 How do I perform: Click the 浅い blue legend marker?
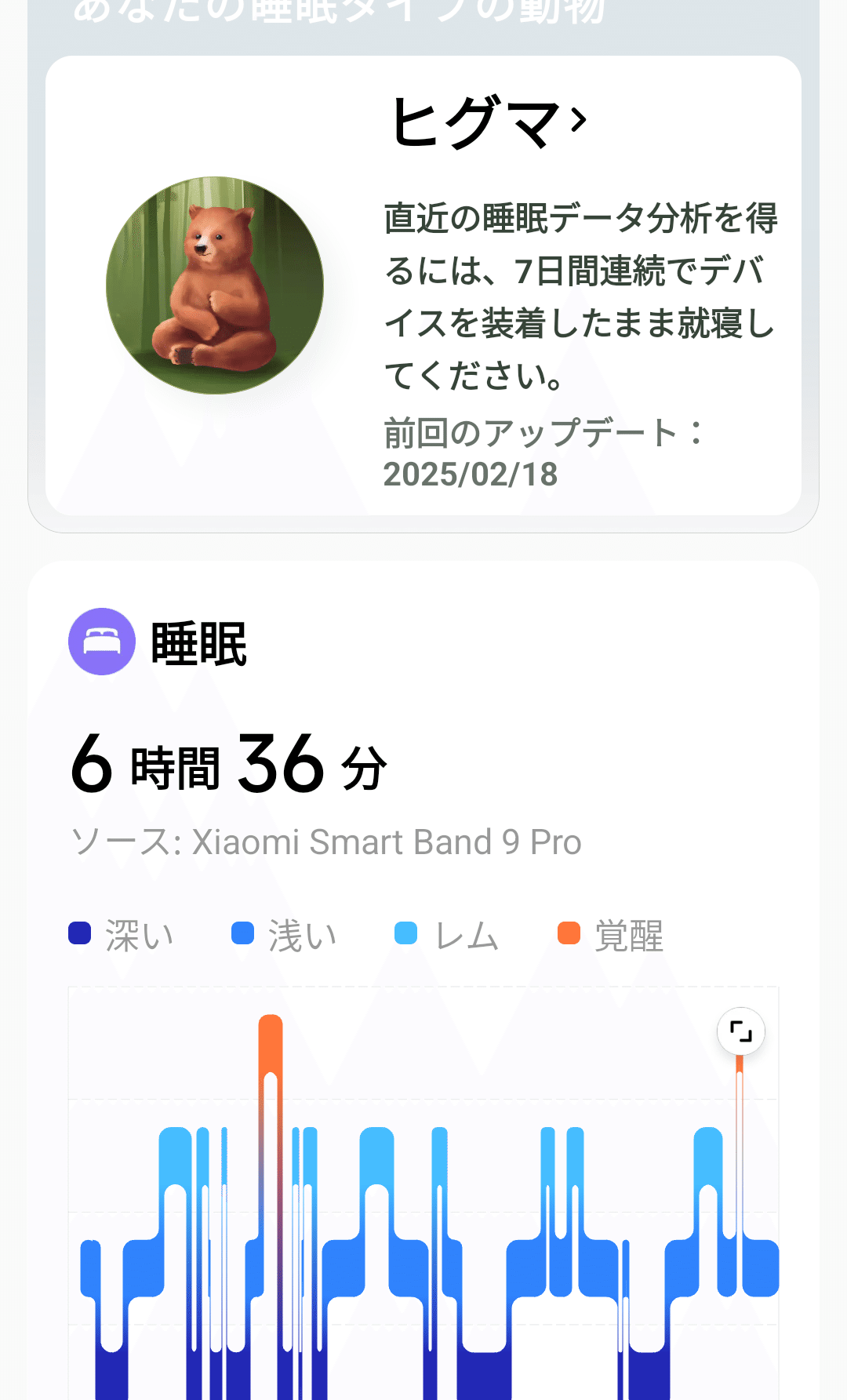[242, 933]
